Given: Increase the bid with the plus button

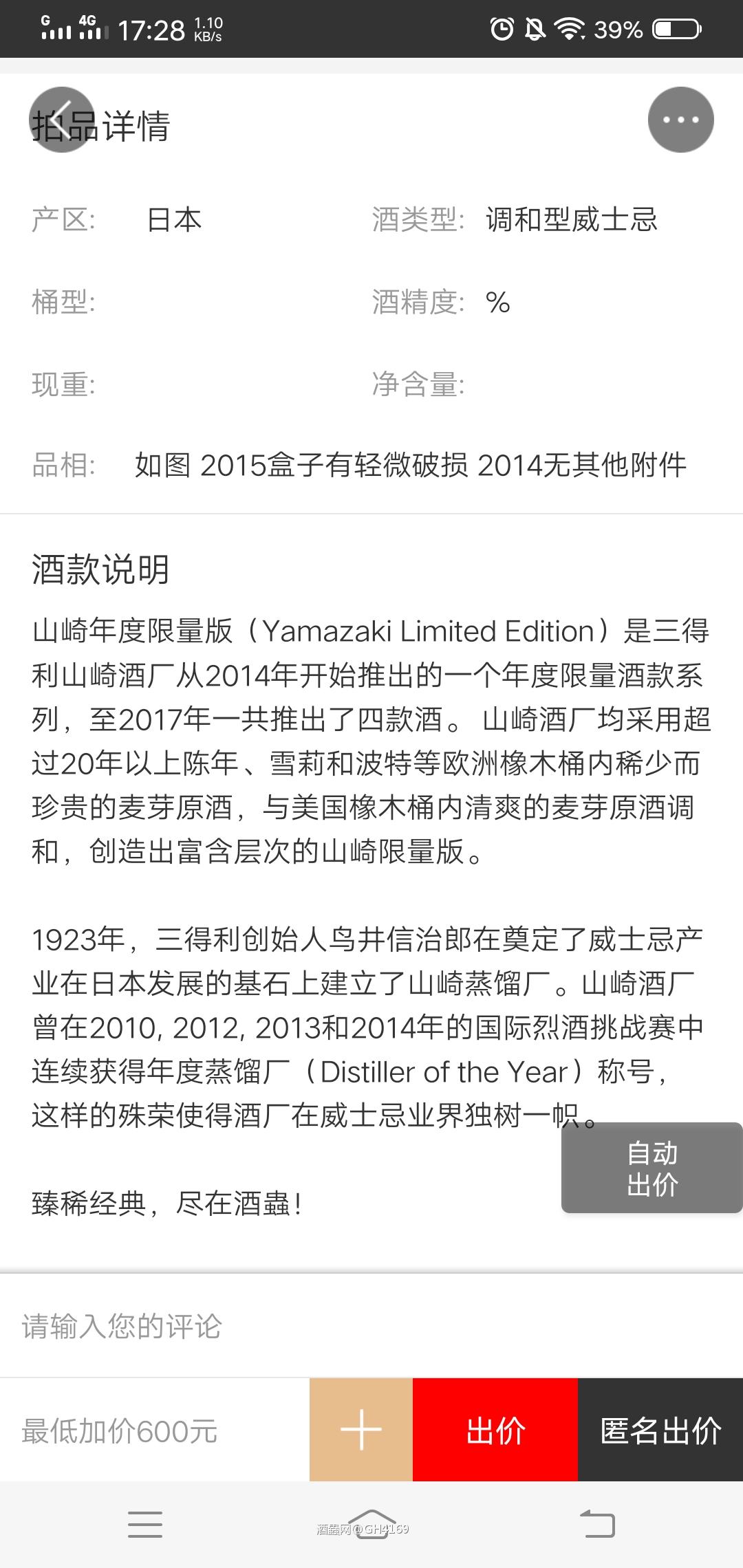Looking at the screenshot, I should click(x=361, y=1430).
